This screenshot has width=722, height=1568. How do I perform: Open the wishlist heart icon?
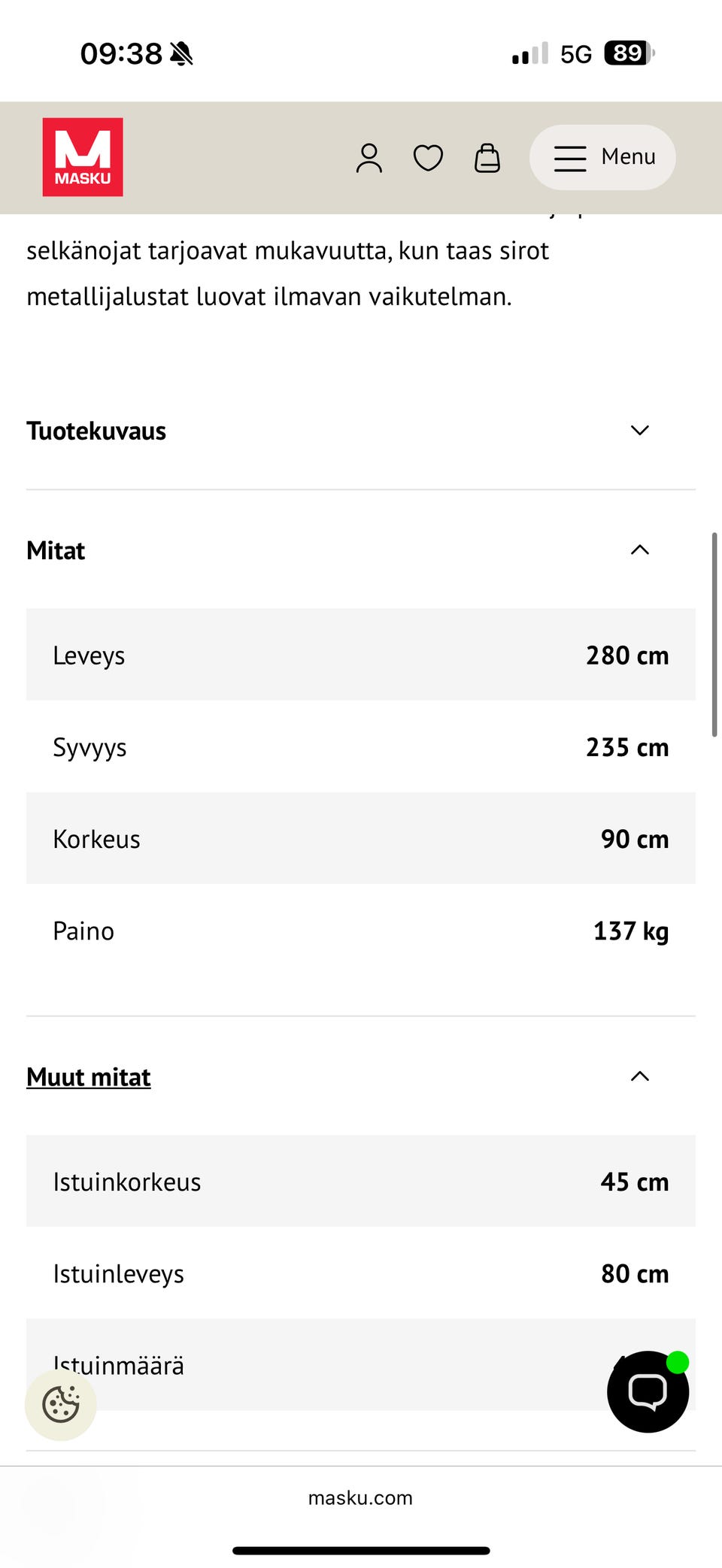[428, 158]
